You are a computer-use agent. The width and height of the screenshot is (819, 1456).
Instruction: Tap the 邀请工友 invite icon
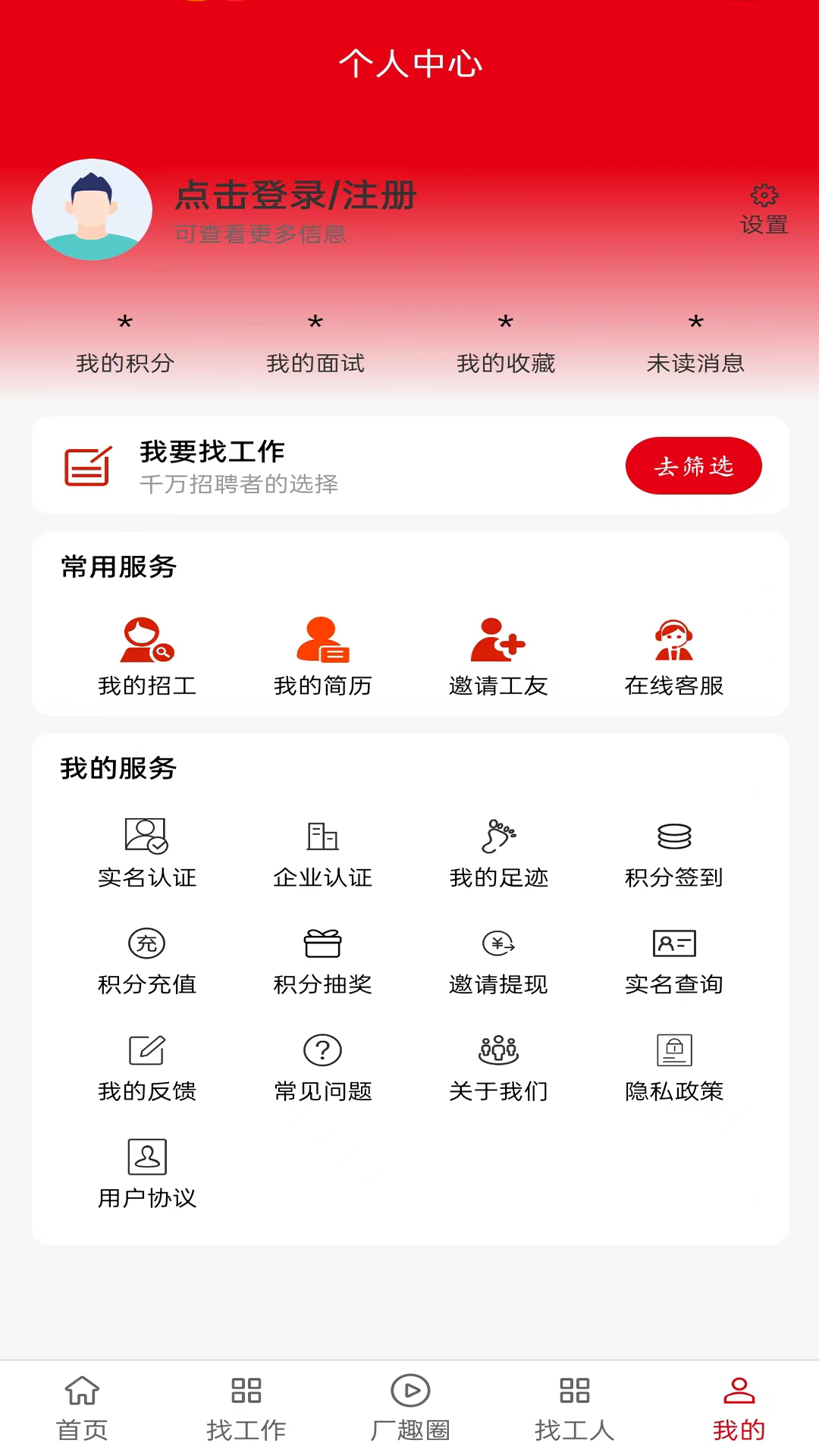click(x=498, y=657)
